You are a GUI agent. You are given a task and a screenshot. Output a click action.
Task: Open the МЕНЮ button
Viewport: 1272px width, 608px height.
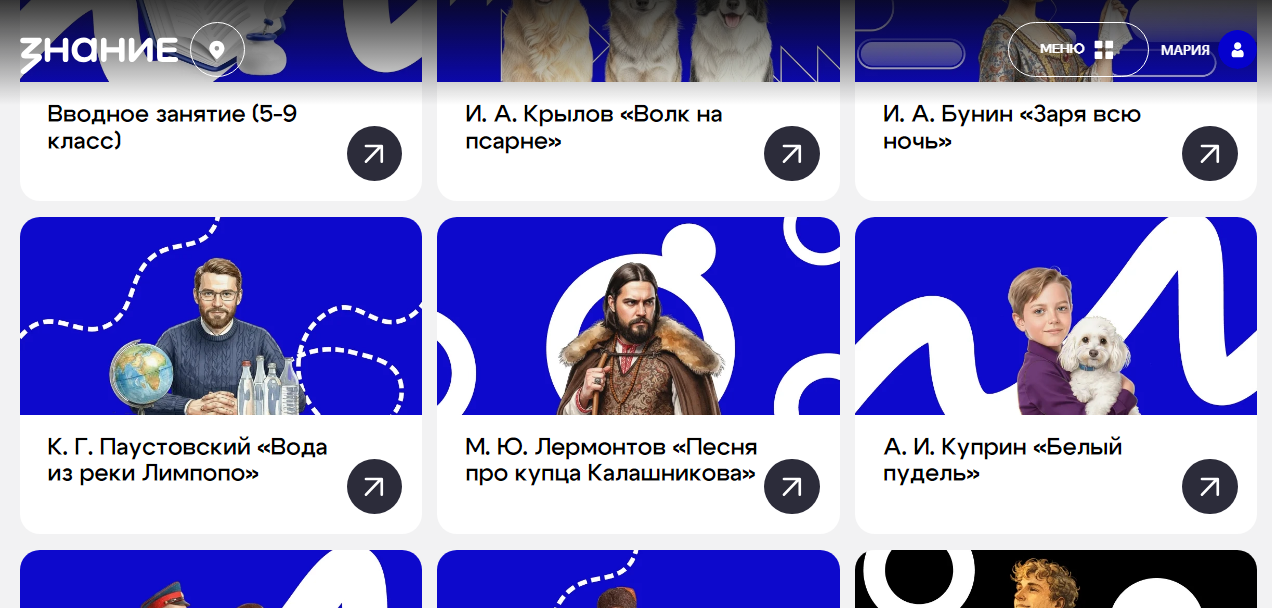1077,49
